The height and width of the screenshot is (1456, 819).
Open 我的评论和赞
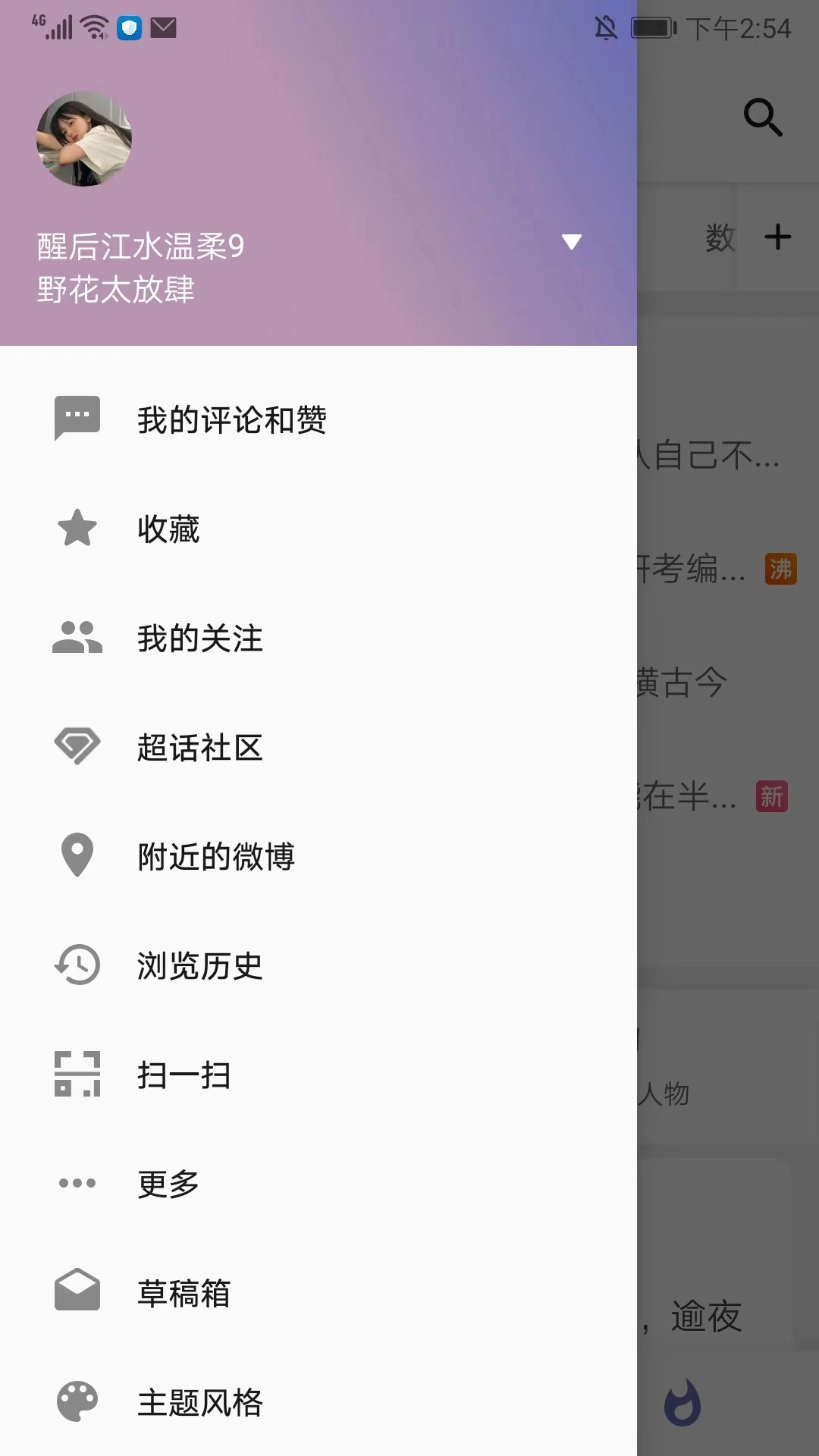point(231,419)
